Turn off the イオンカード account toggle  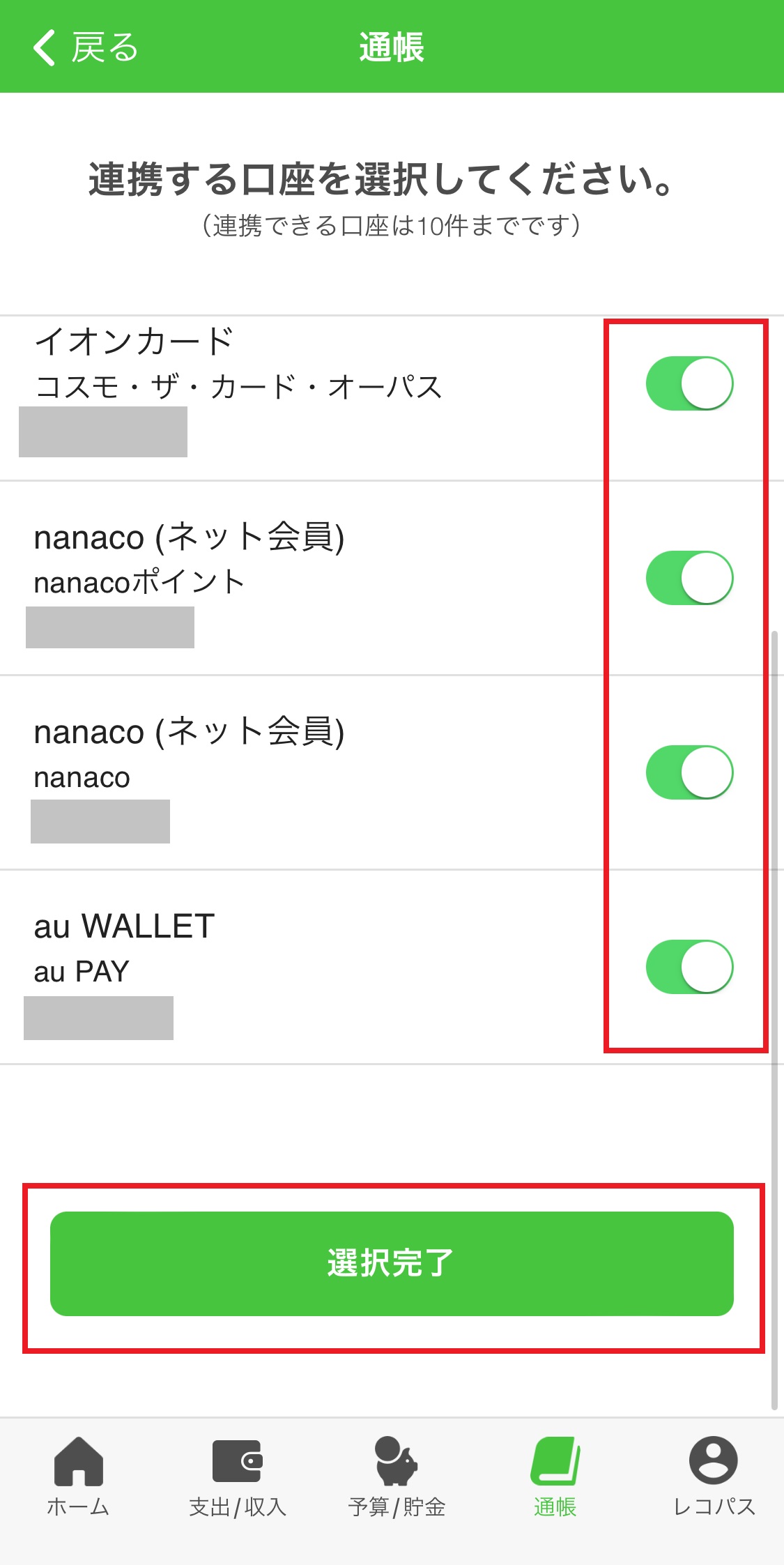pos(689,383)
